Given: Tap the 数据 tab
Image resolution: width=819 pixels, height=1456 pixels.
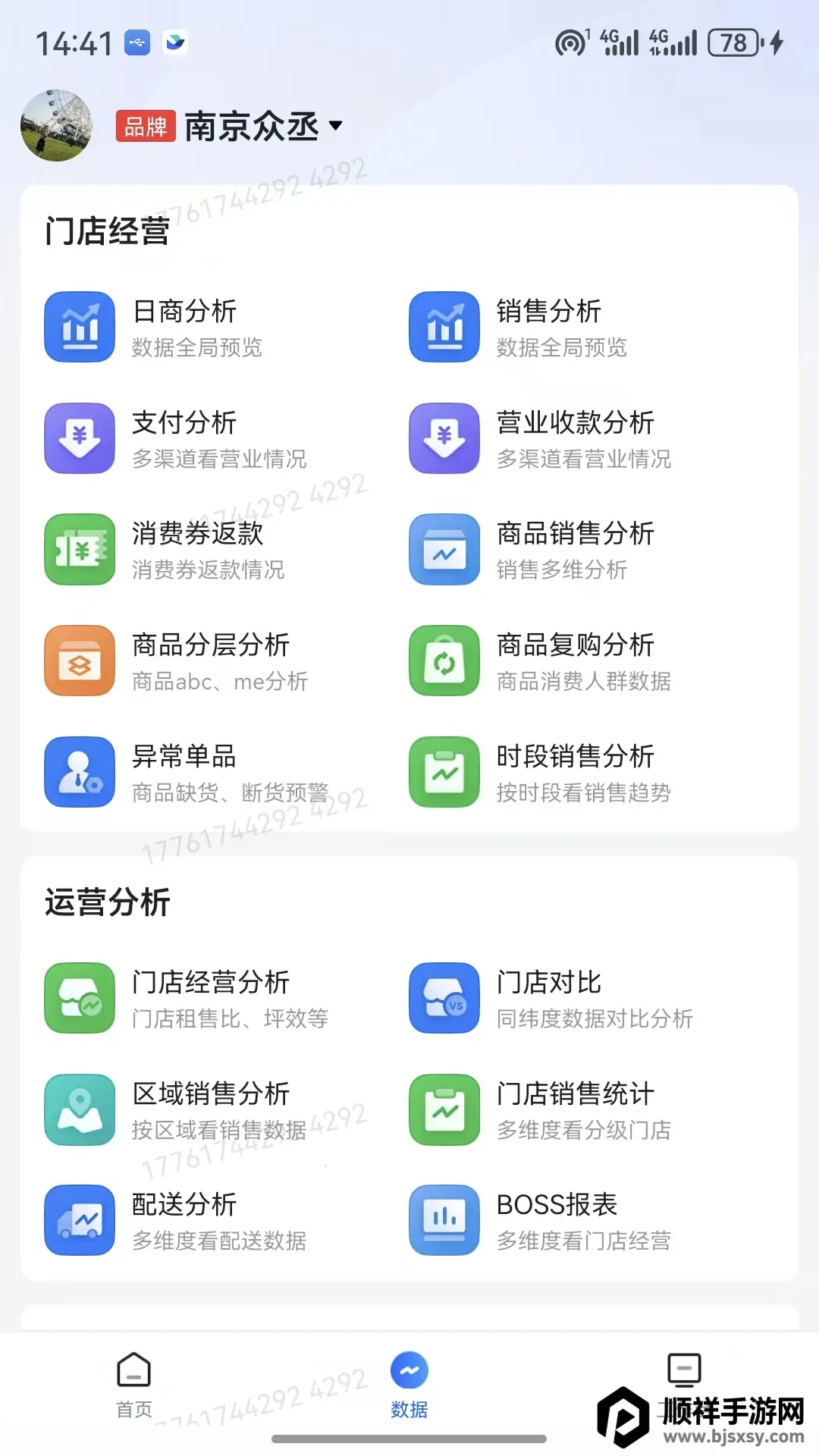Looking at the screenshot, I should pos(409,1385).
